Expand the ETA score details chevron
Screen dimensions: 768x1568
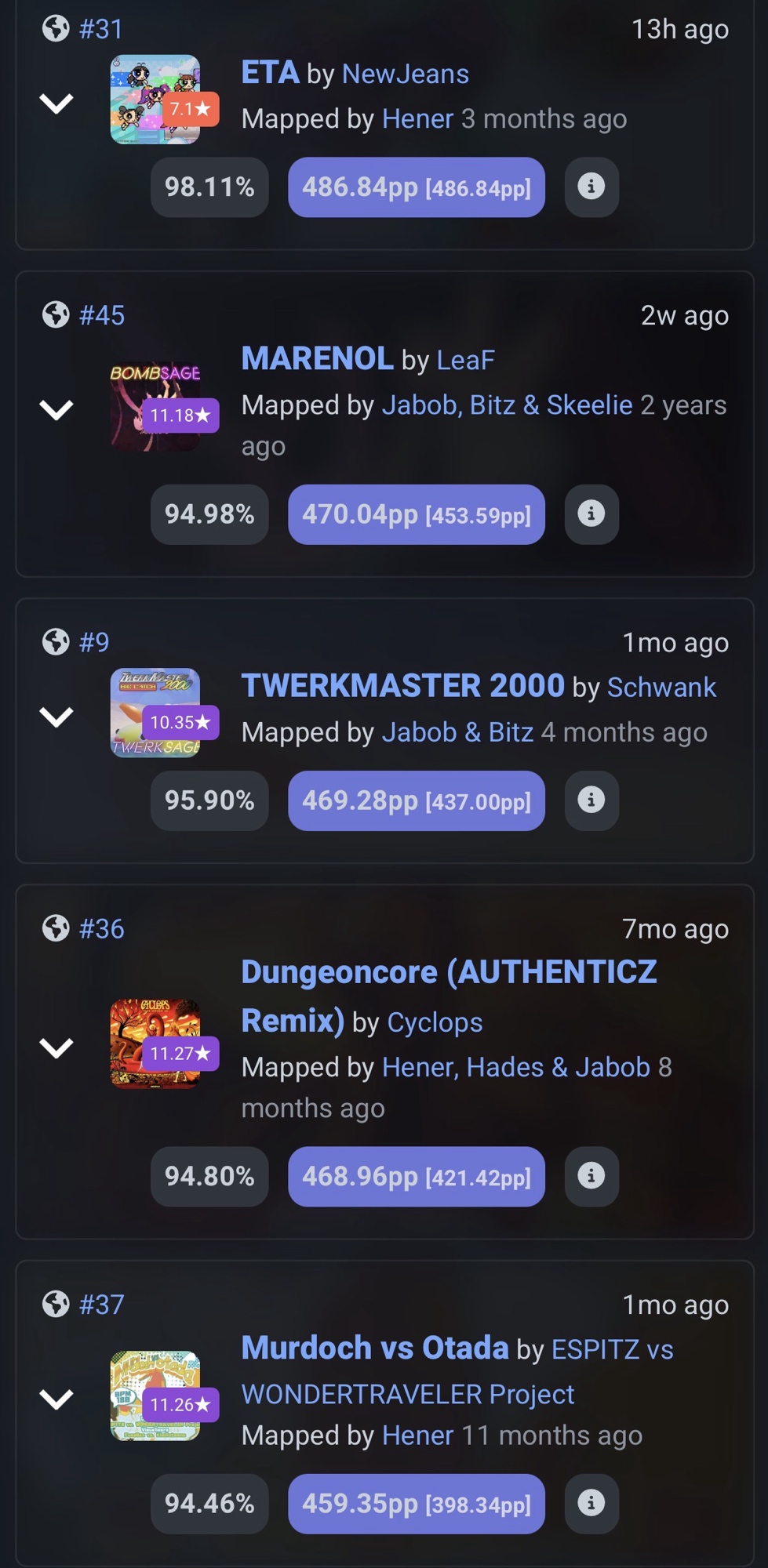click(x=56, y=103)
